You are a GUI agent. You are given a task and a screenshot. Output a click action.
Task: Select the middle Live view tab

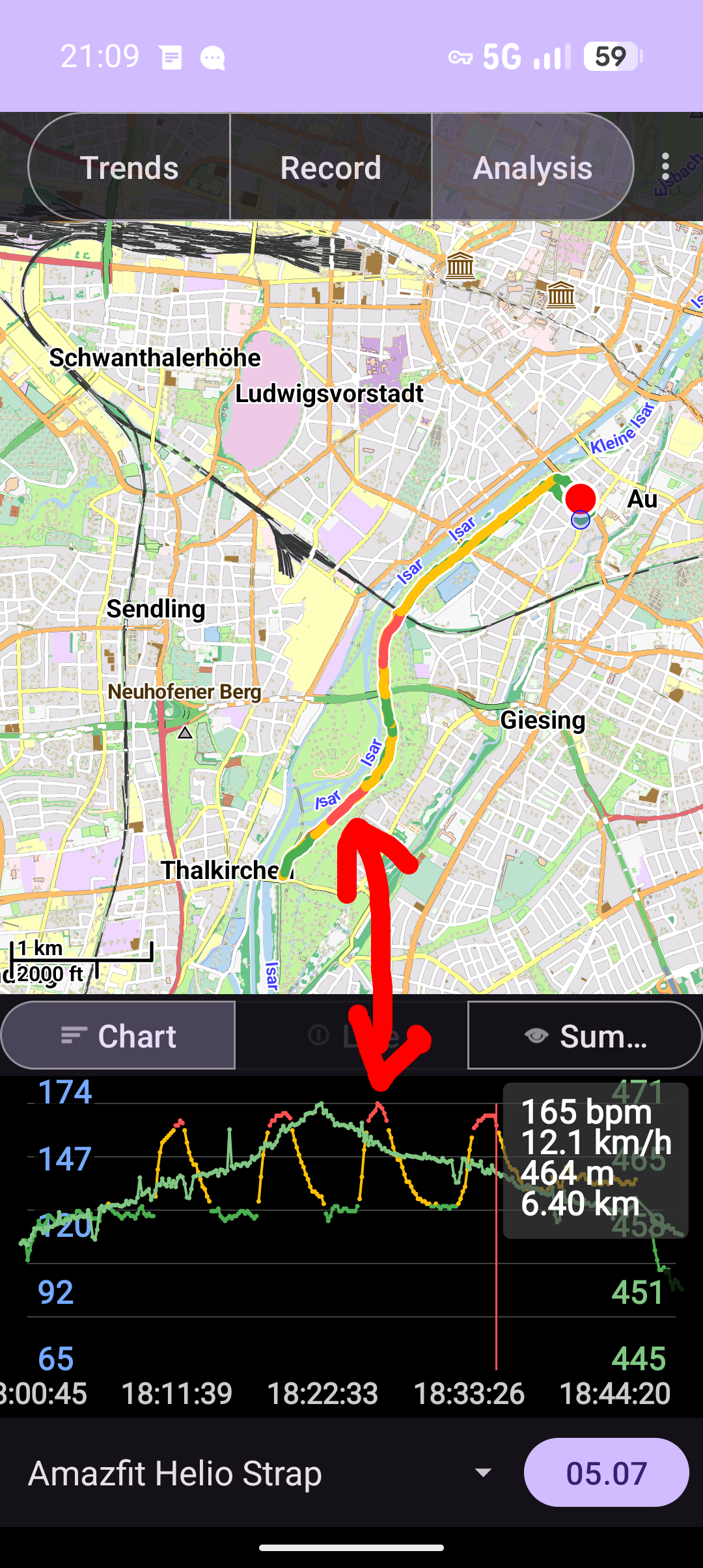[x=351, y=1035]
